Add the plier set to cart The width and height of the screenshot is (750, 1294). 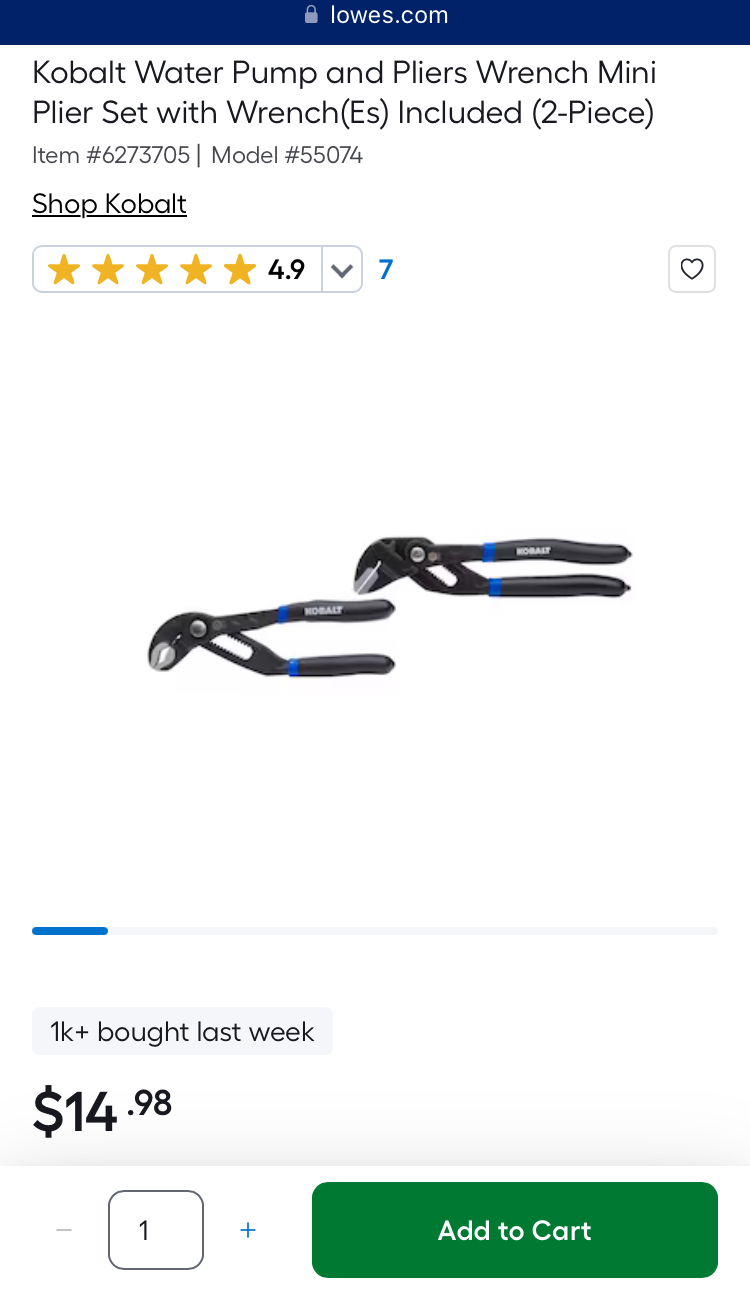(515, 1230)
